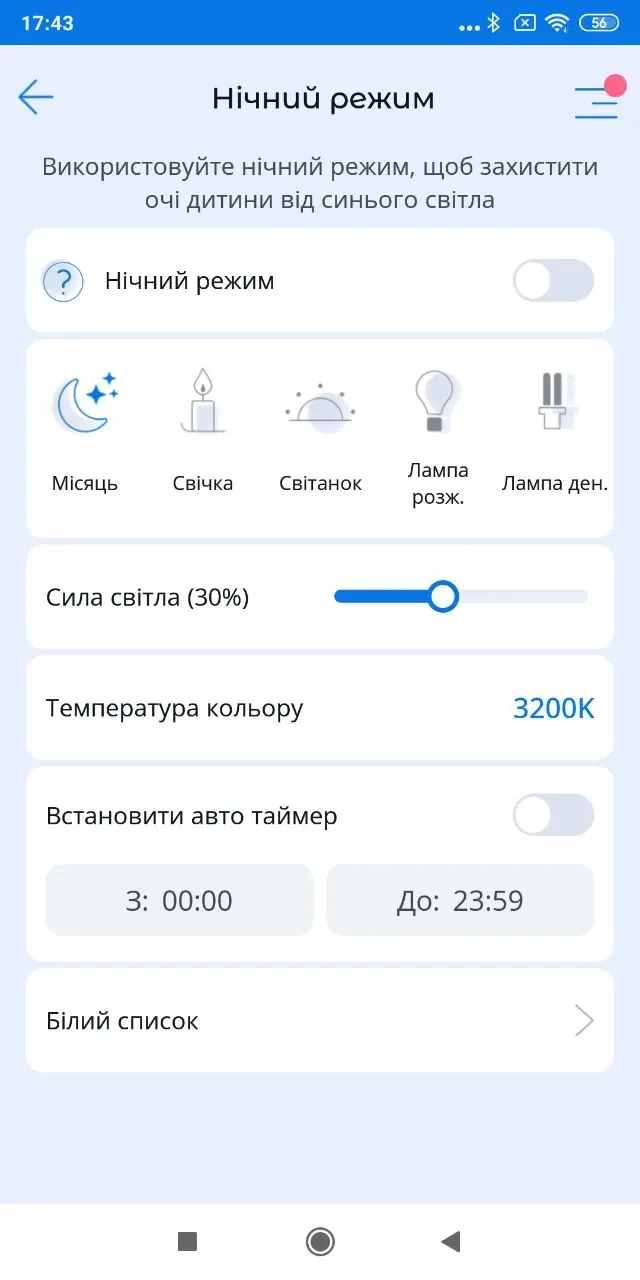Tap the system home button
Viewport: 640px width, 1280px height.
[320, 1242]
